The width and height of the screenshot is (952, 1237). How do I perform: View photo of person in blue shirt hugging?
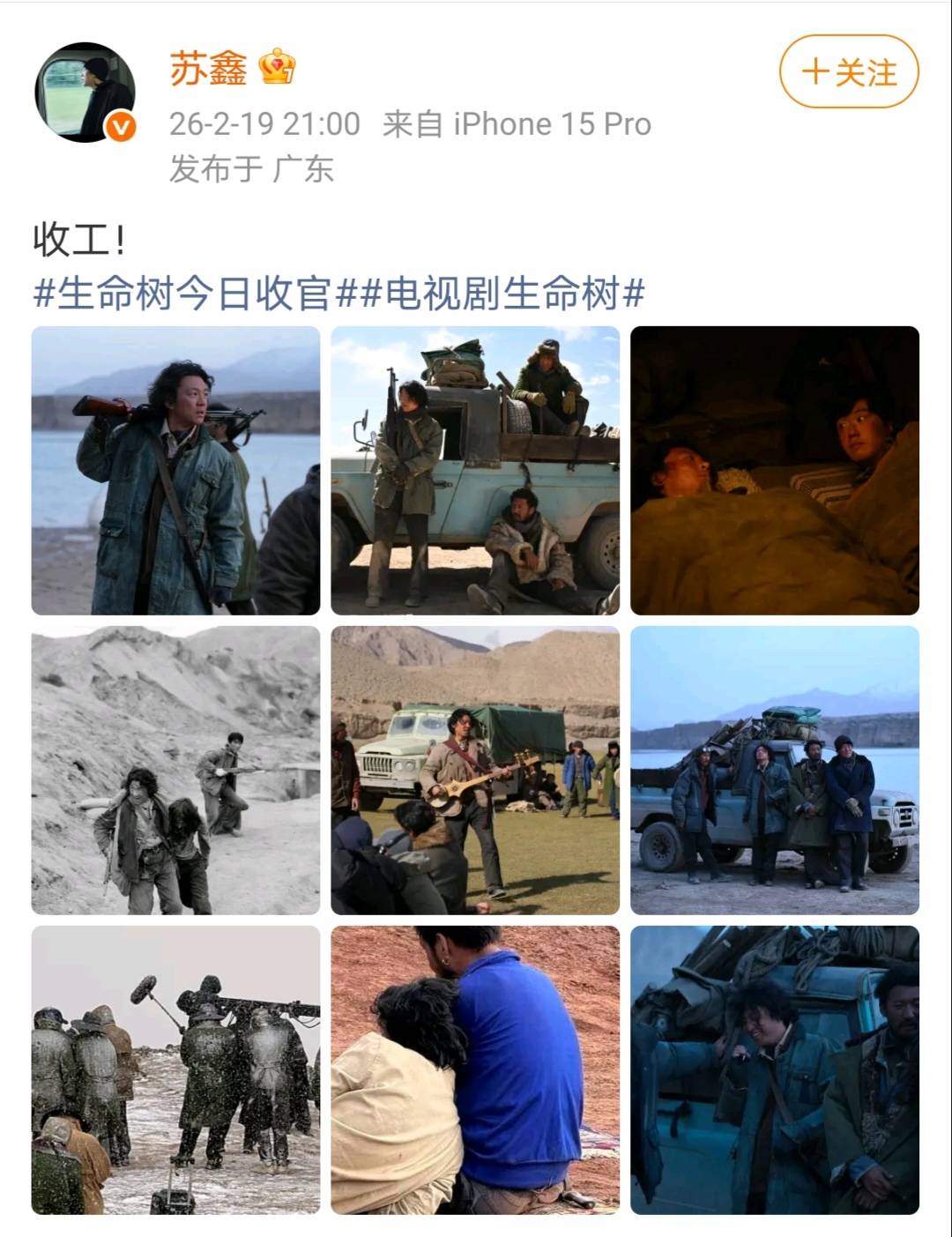point(475,1070)
